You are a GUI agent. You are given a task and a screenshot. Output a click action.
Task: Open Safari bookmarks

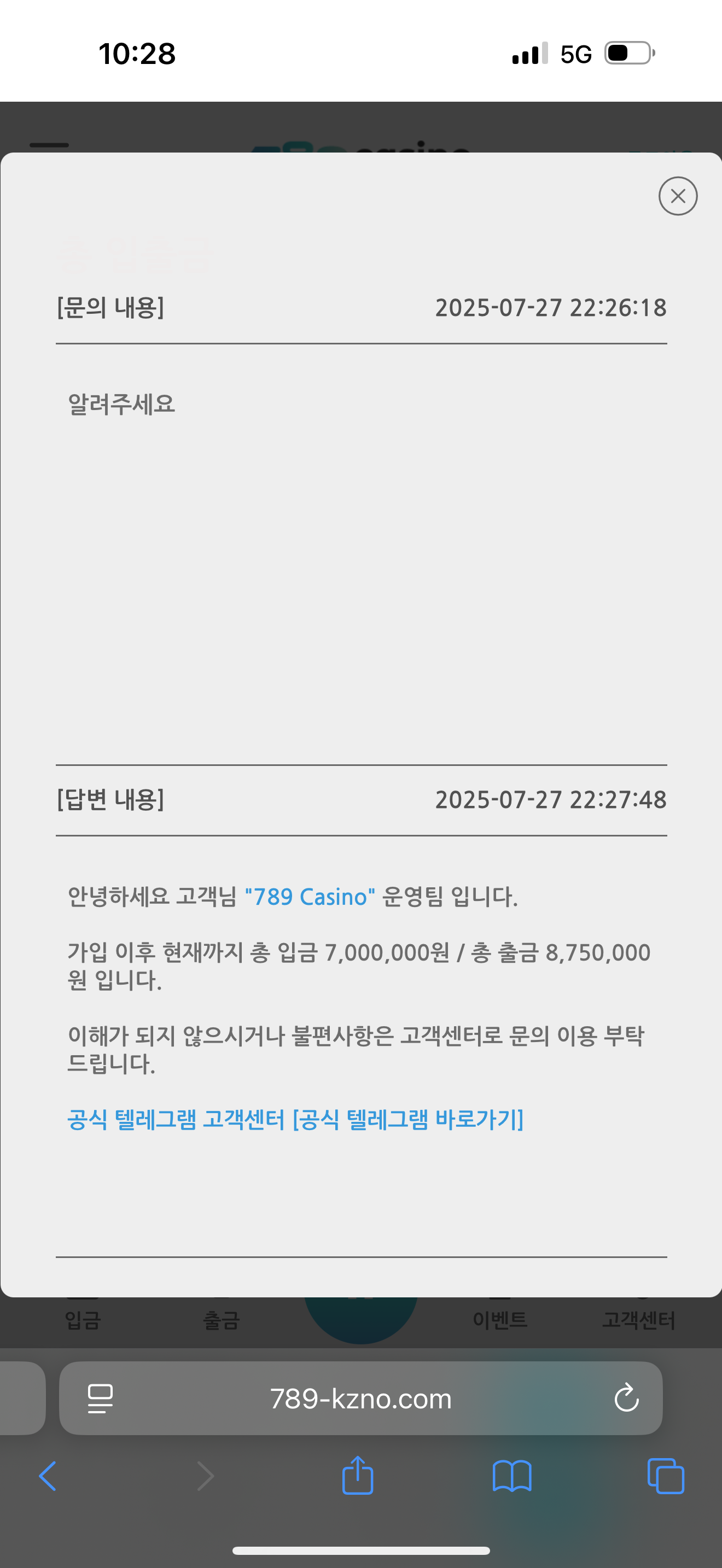coord(512,1476)
